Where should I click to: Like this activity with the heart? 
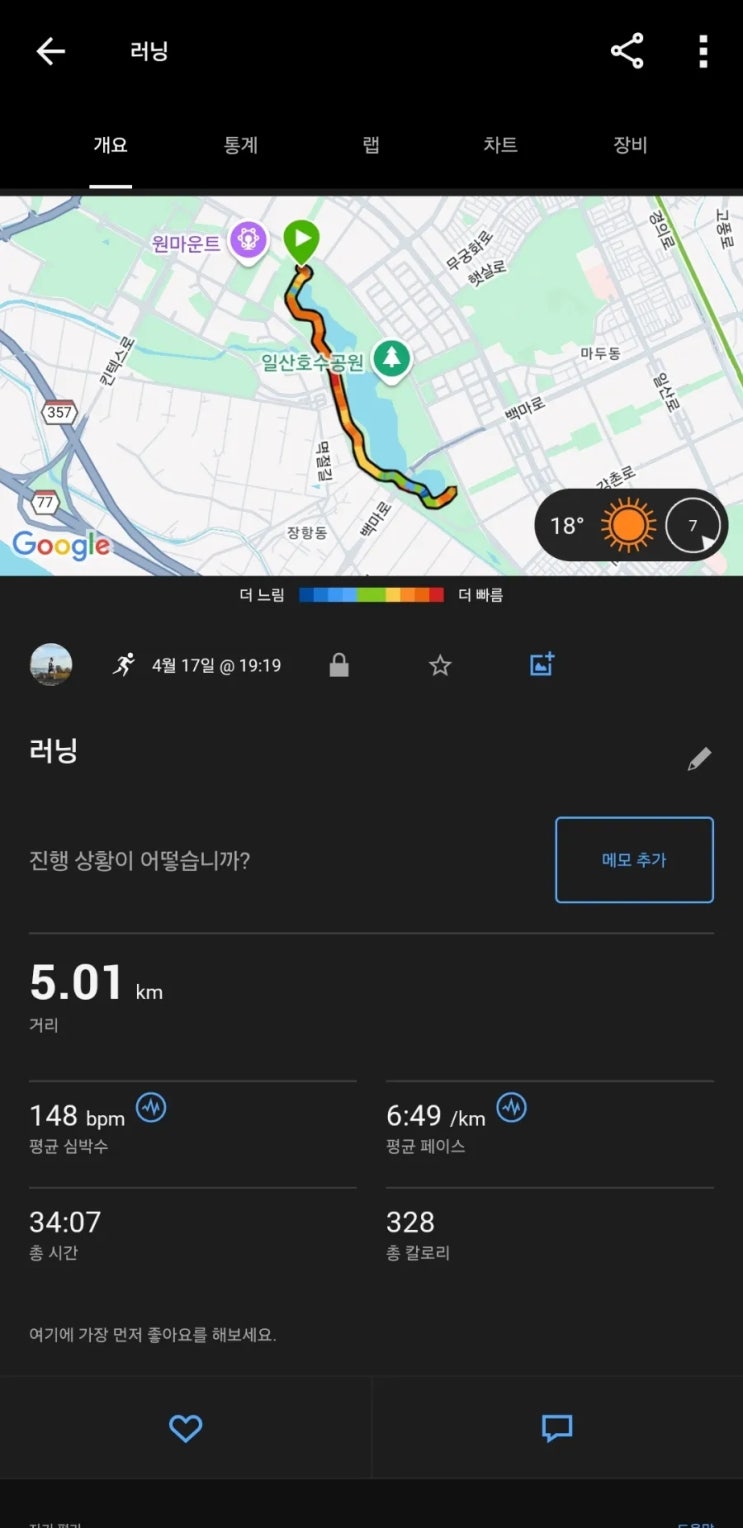[186, 1428]
